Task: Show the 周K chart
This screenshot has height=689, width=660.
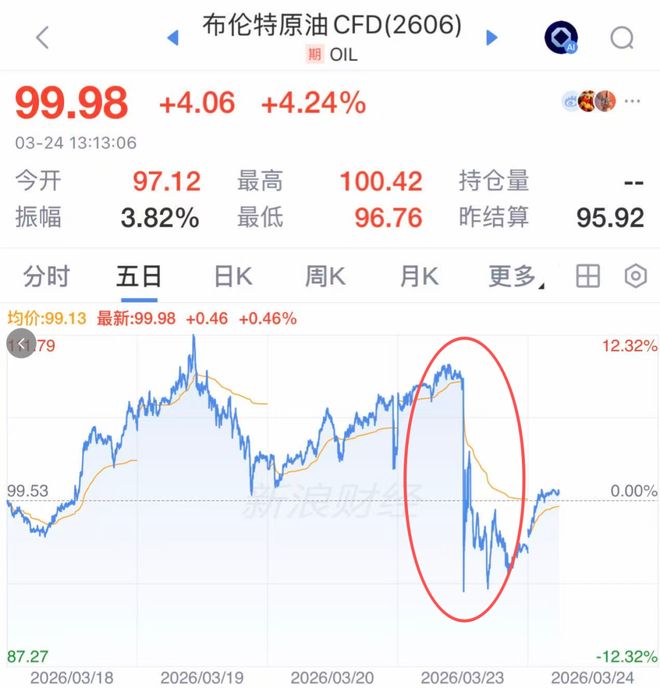Action: (326, 275)
